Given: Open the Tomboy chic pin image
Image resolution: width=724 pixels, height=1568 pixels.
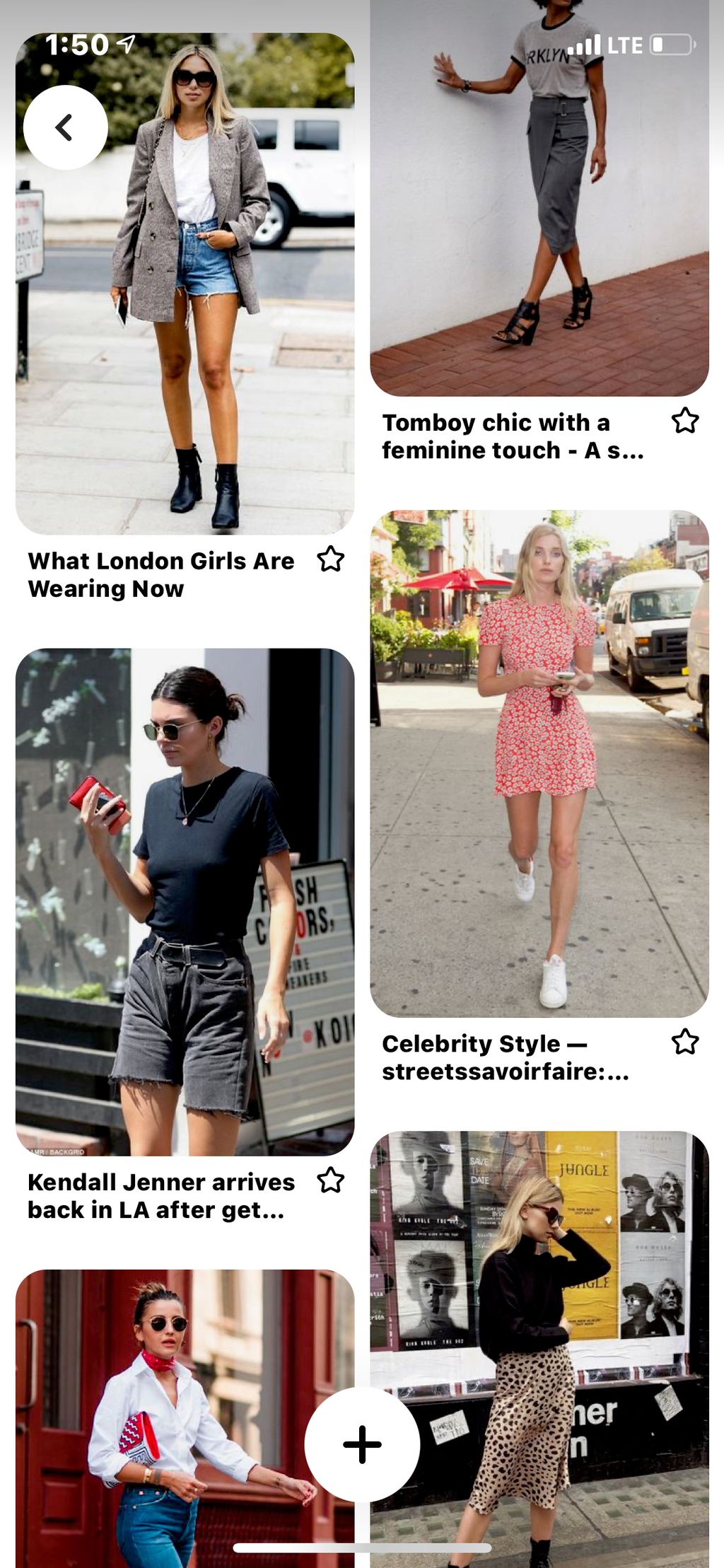Looking at the screenshot, I should pos(539,198).
